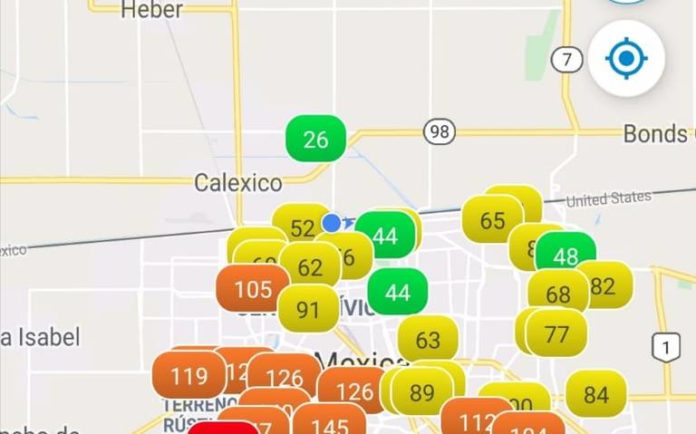Screen dimensions: 696x434
Task: Tap the yellow 65 sensor marker
Action: [492, 220]
